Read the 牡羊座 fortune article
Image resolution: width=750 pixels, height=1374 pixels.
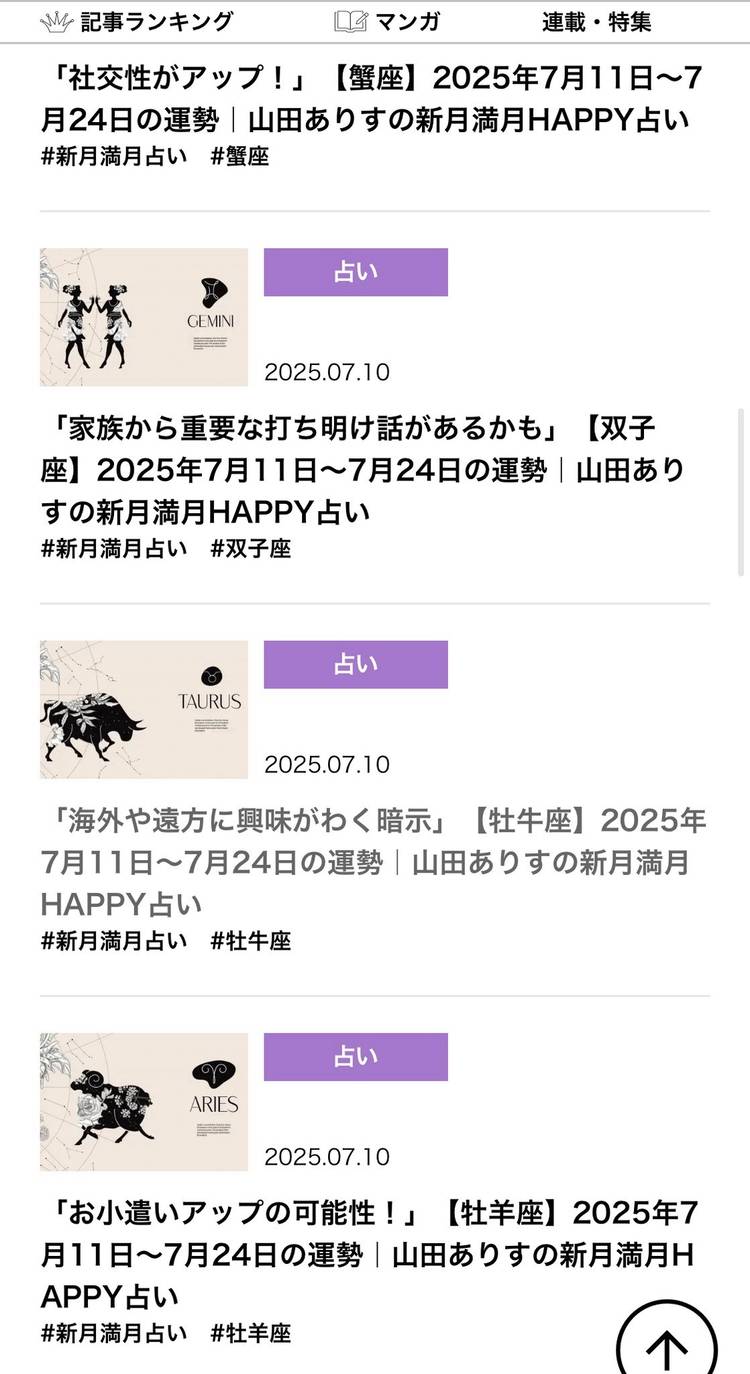pos(370,1254)
